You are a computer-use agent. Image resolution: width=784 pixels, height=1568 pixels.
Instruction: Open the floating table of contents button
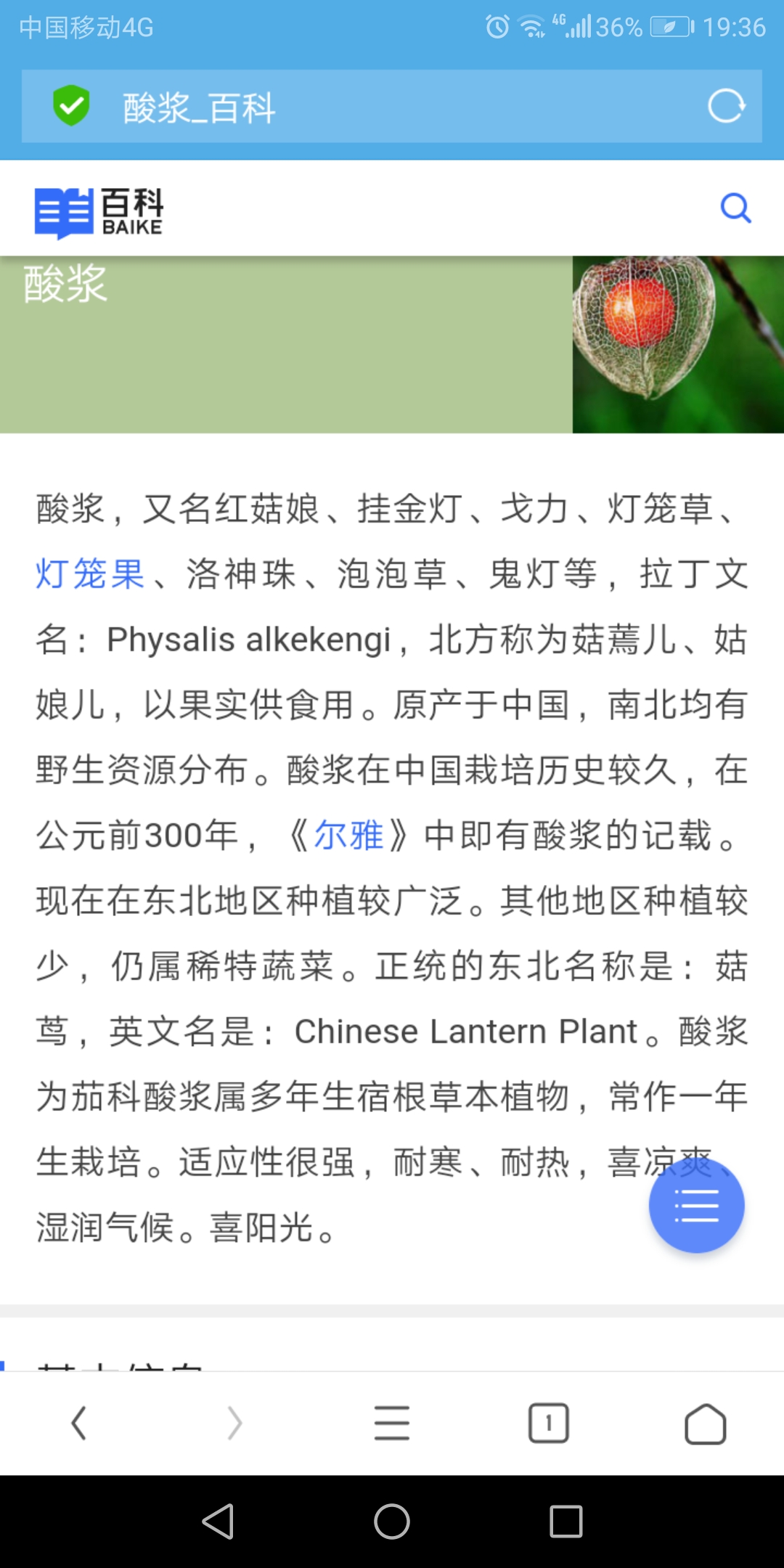tap(696, 1206)
